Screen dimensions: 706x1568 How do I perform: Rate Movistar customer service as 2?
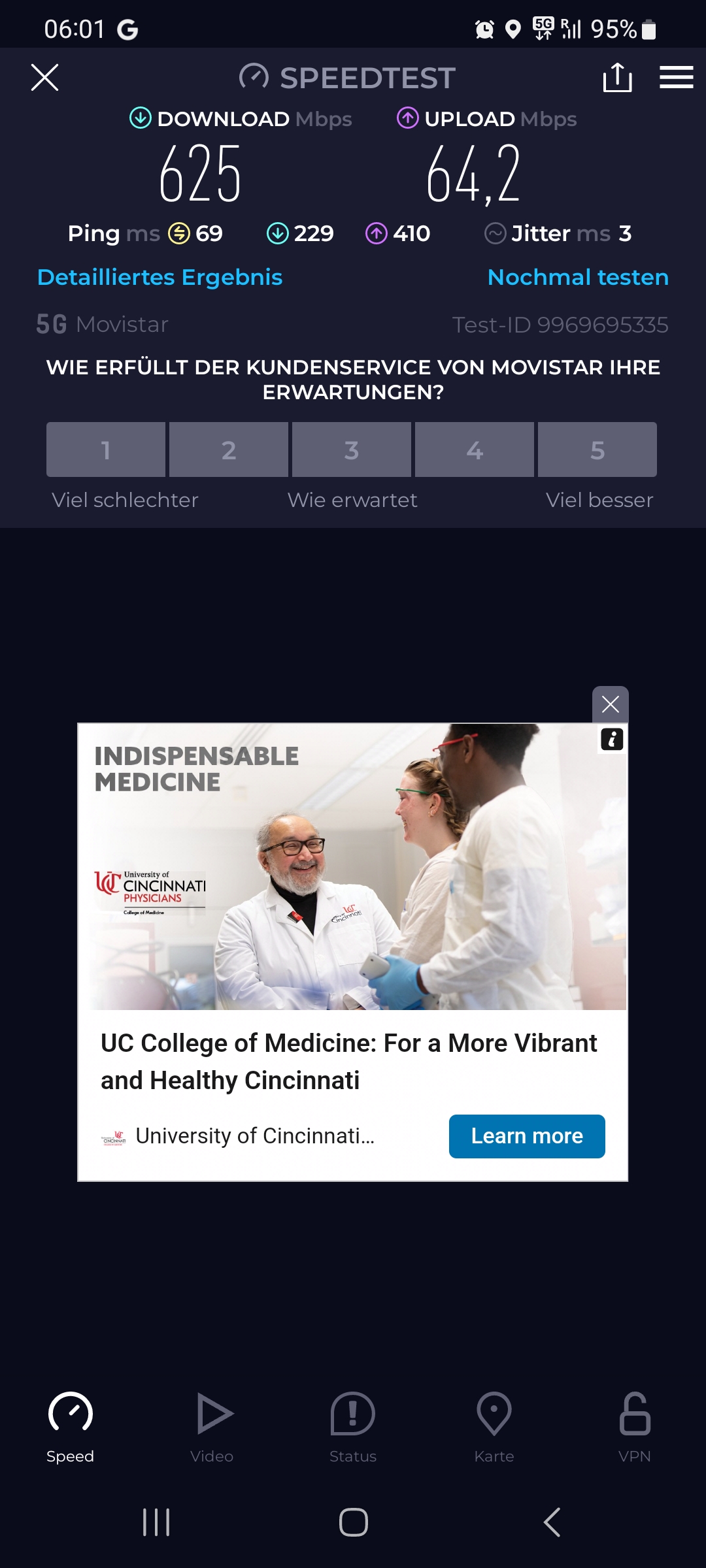tap(229, 449)
